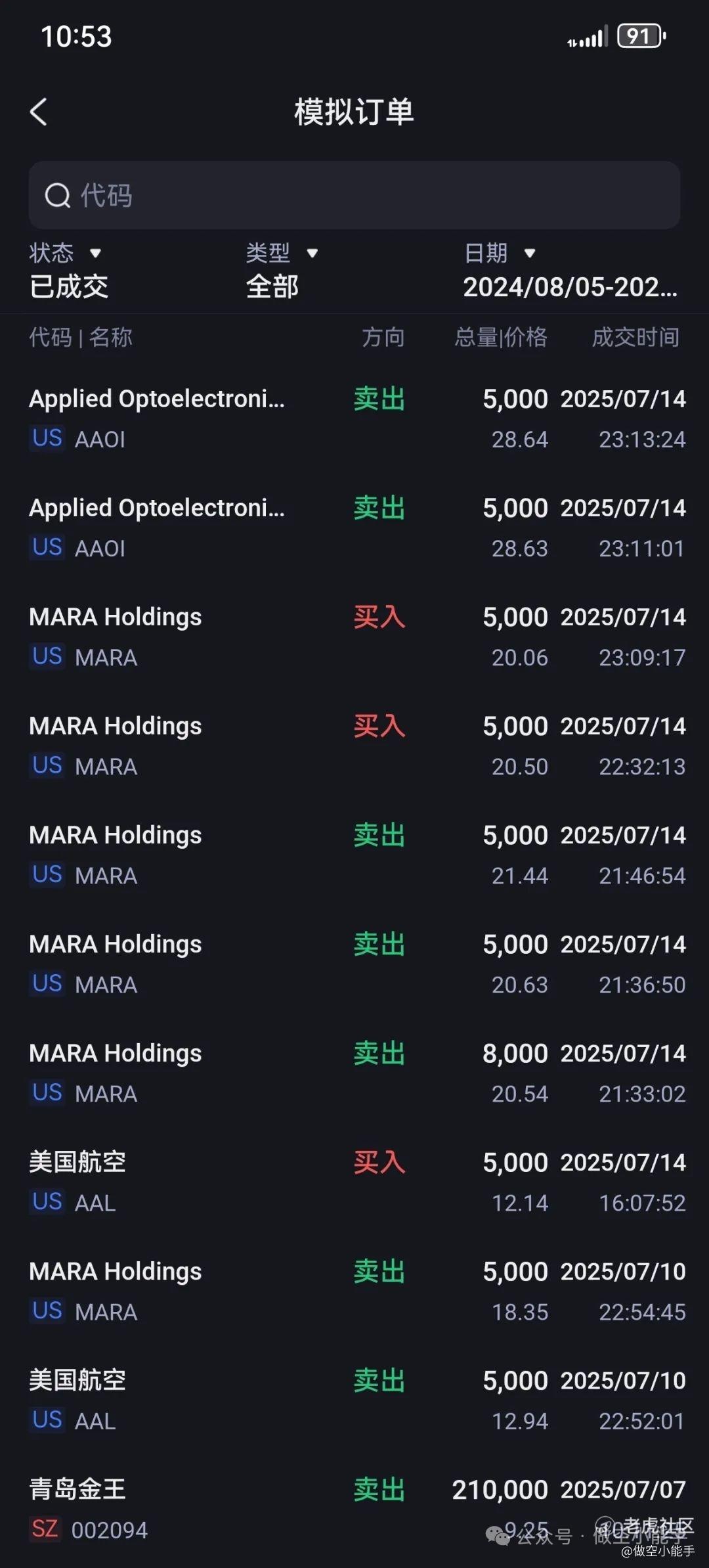Open the MARA buy order priced 20.50
Screen dimensions: 709x1568
354,746
